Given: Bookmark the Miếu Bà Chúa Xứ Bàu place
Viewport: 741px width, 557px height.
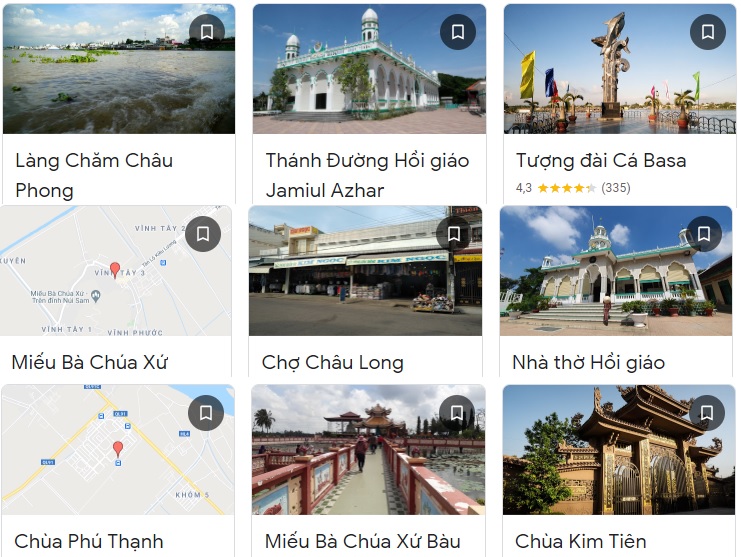Looking at the screenshot, I should pos(457,412).
